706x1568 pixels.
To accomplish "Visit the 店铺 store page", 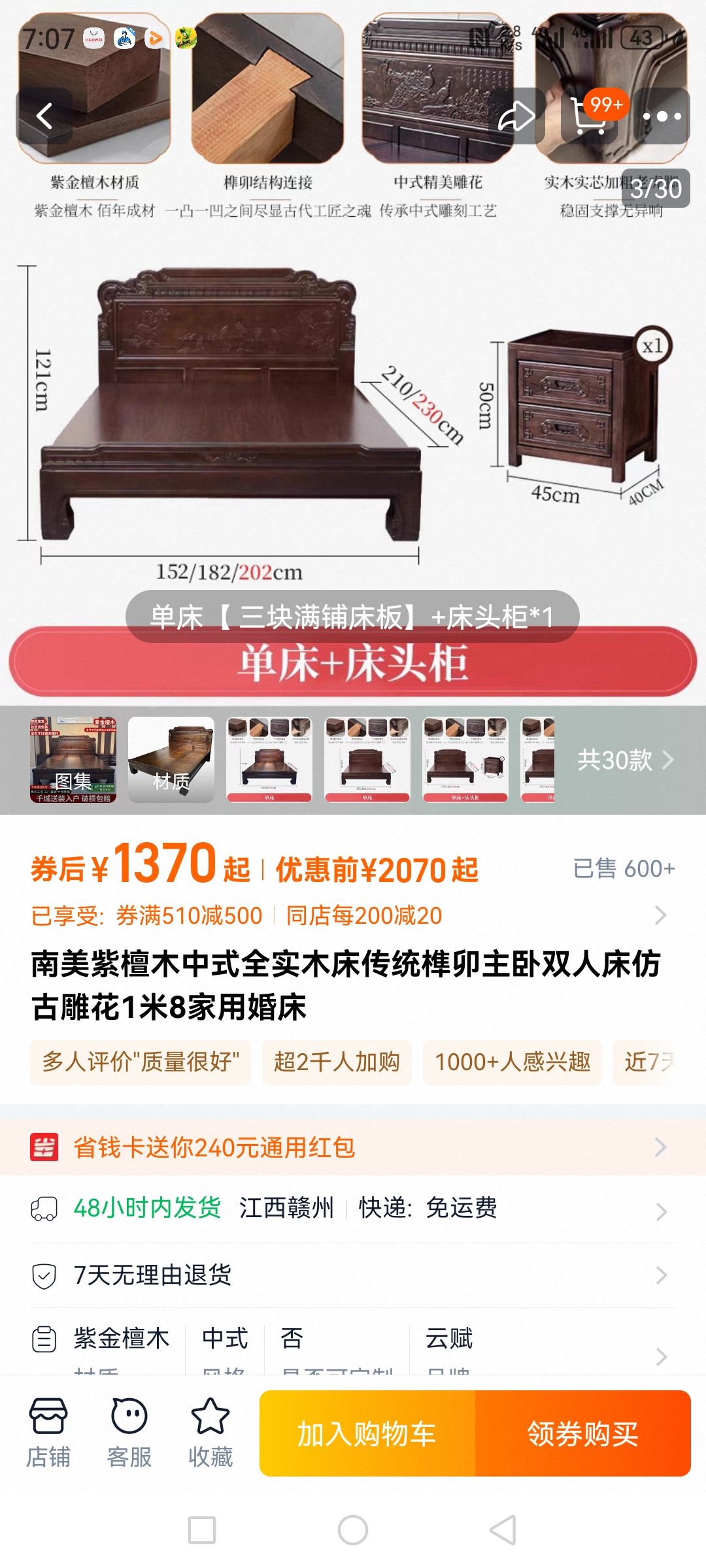I will [x=48, y=1433].
